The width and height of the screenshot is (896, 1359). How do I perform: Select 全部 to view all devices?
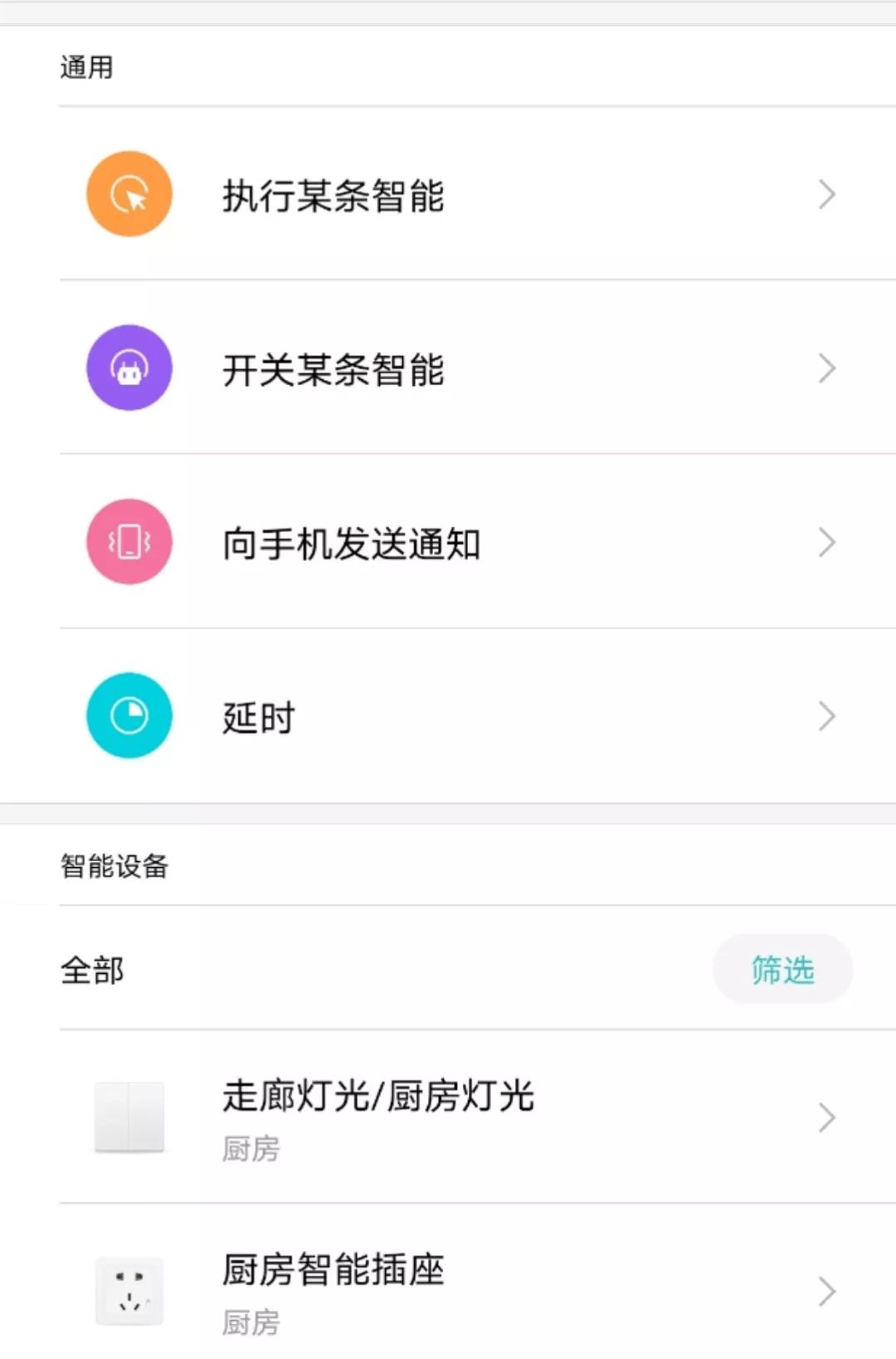(91, 969)
